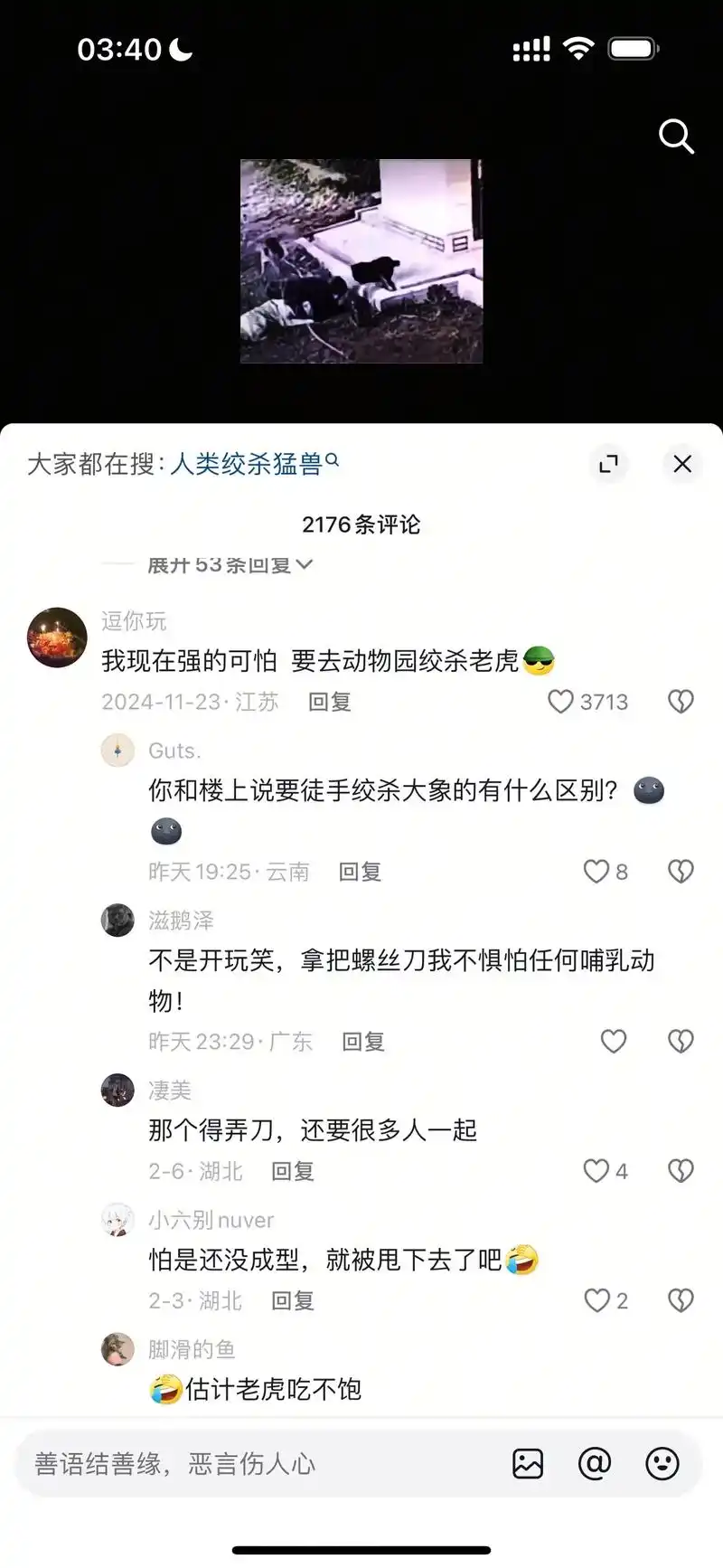This screenshot has width=723, height=1568.
Task: Tap 回复 under 滋鹅泽's comment
Action: [x=361, y=1041]
